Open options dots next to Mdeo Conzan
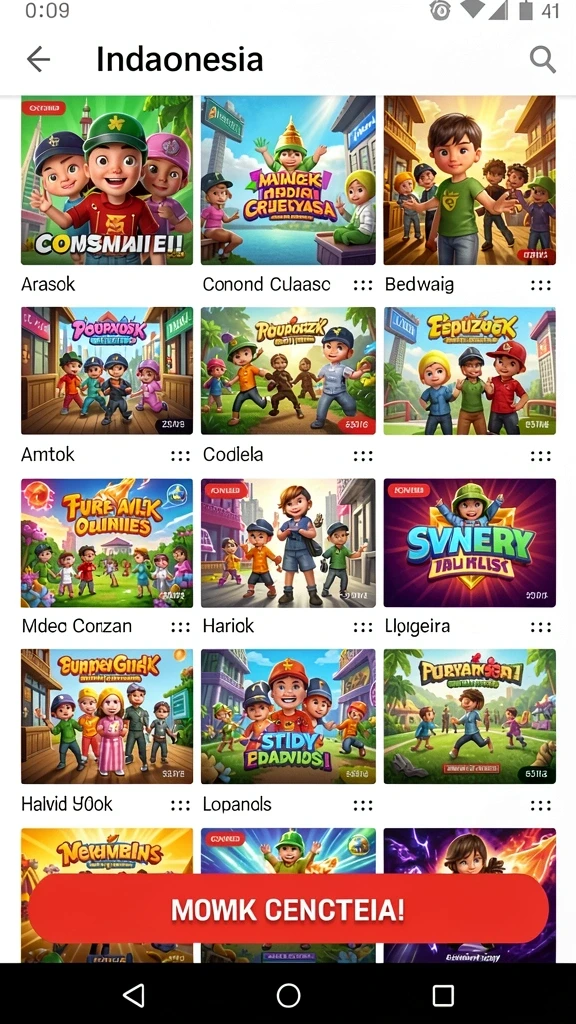576x1024 pixels. pos(181,627)
